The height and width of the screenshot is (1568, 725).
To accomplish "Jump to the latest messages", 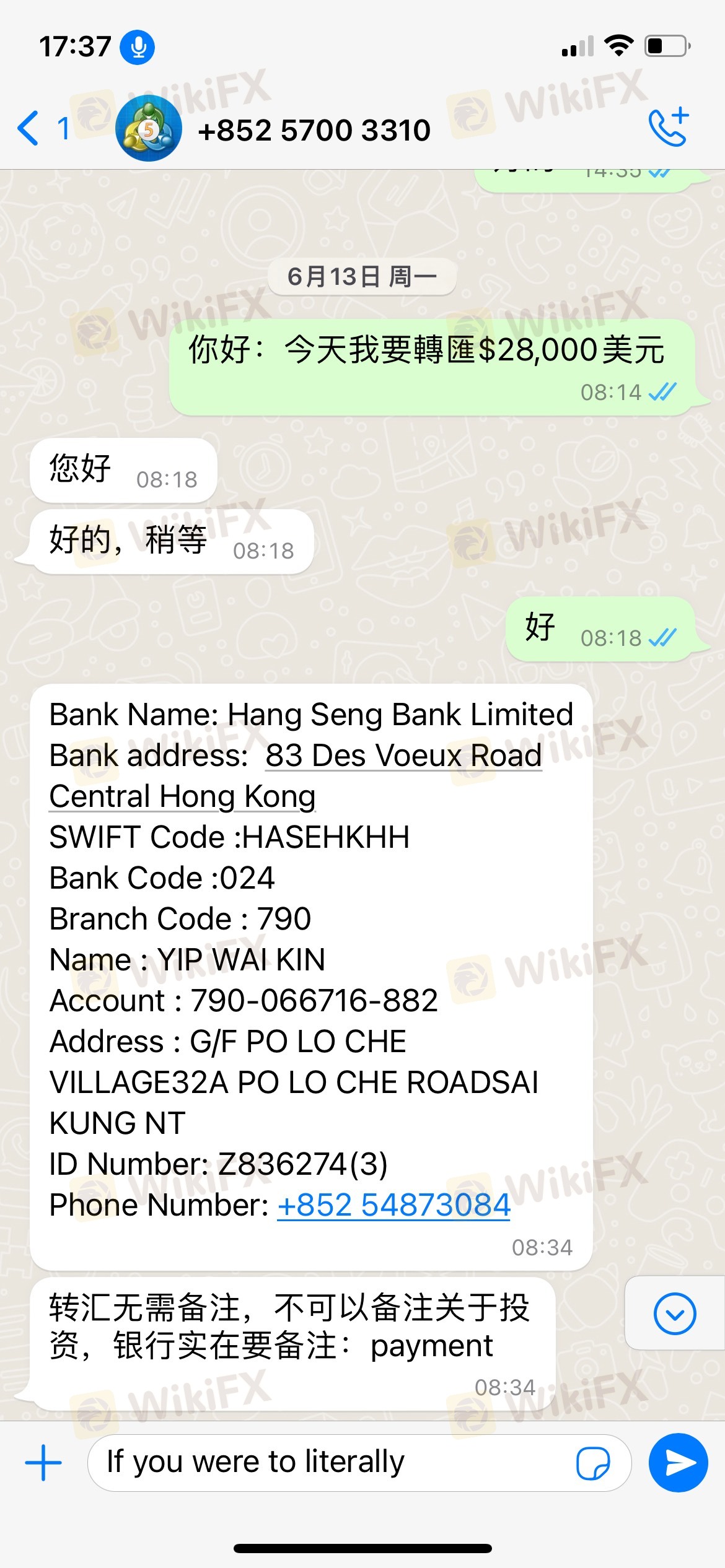I will (x=674, y=1313).
